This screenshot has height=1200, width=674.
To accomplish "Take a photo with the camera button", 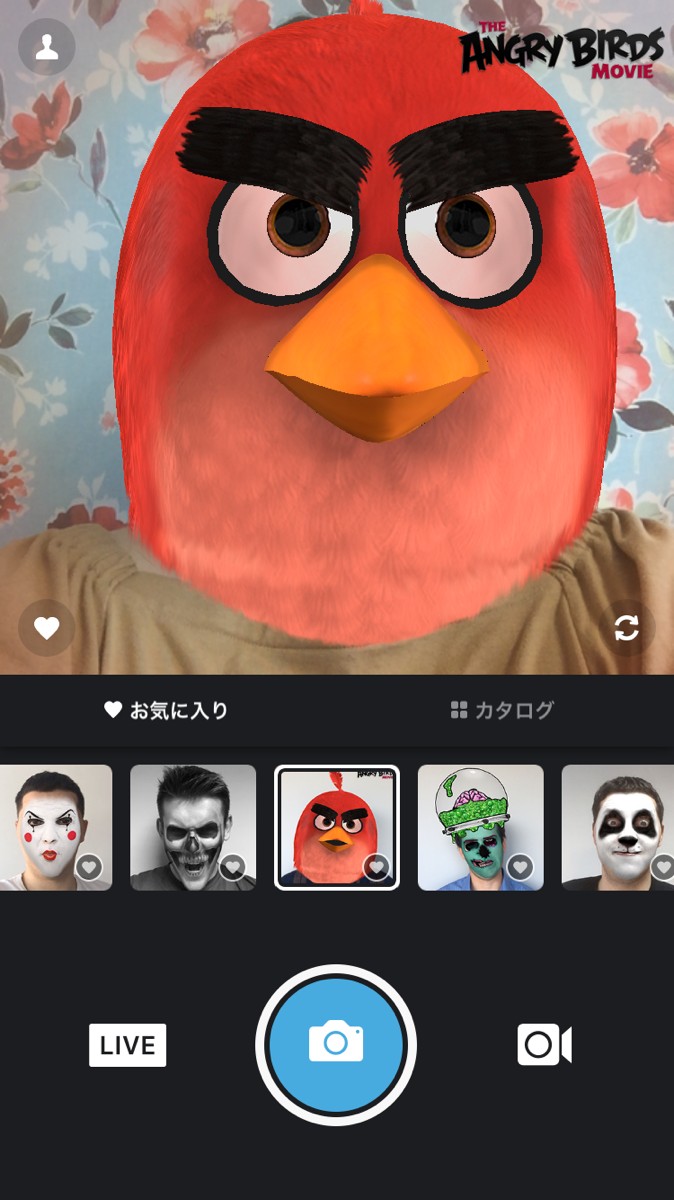I will pos(336,1045).
